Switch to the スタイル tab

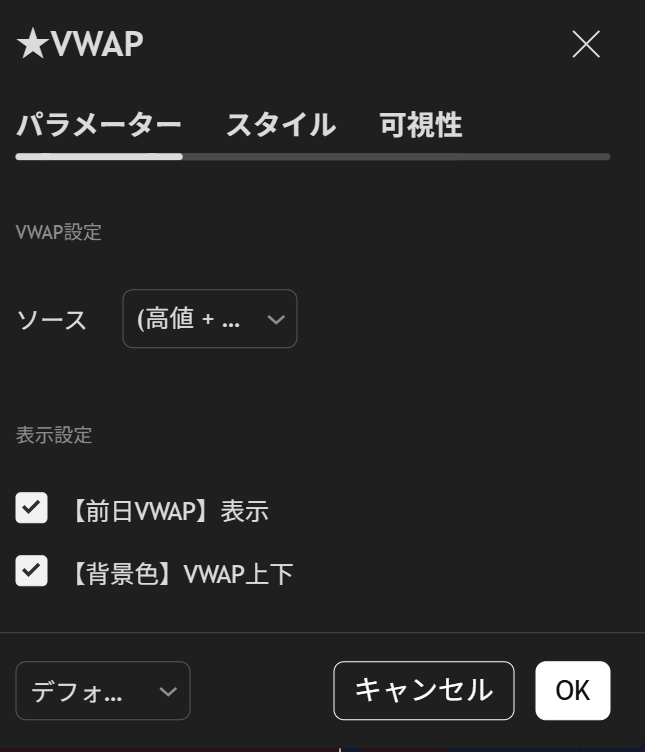(x=280, y=126)
